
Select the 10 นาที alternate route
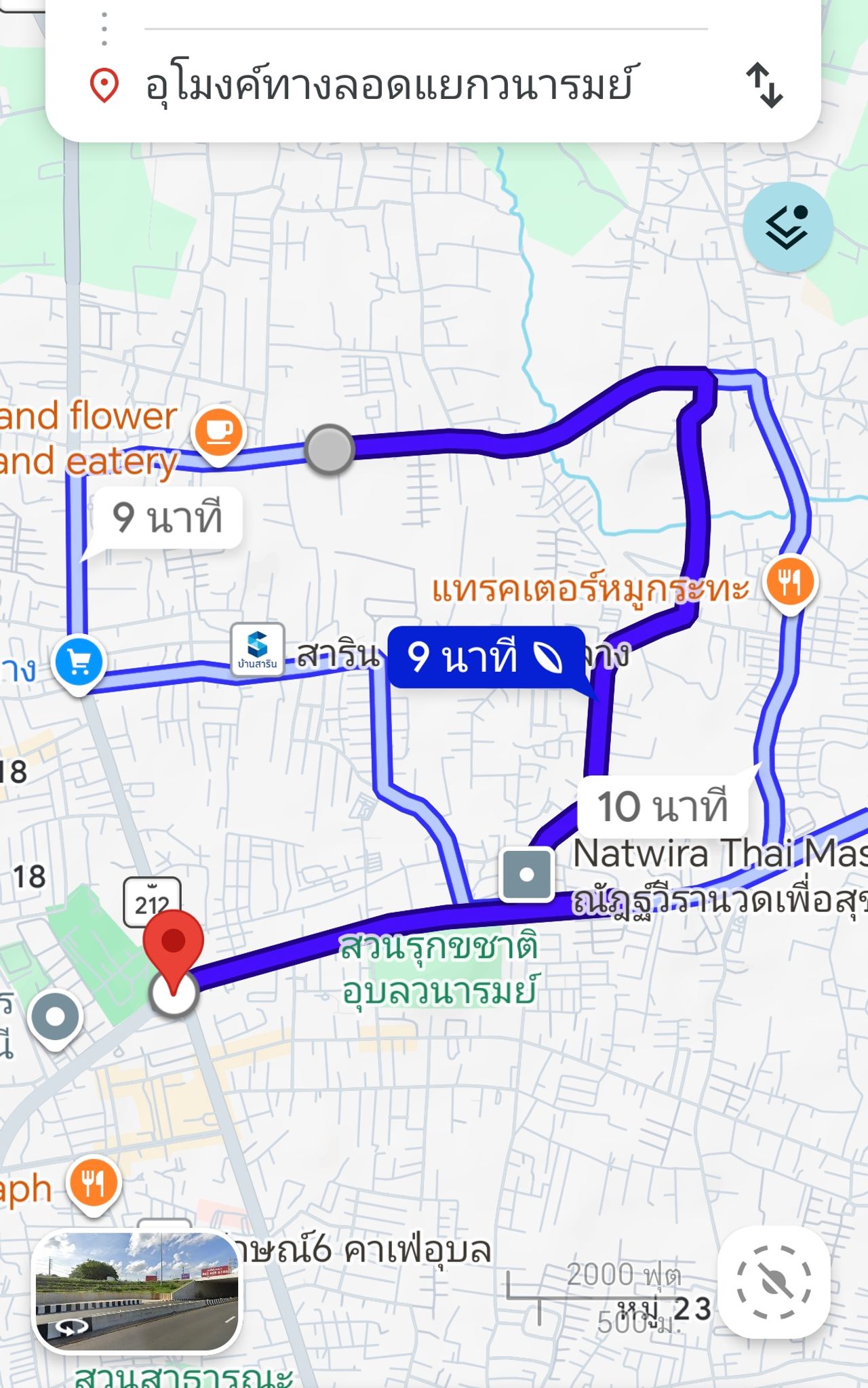663,806
